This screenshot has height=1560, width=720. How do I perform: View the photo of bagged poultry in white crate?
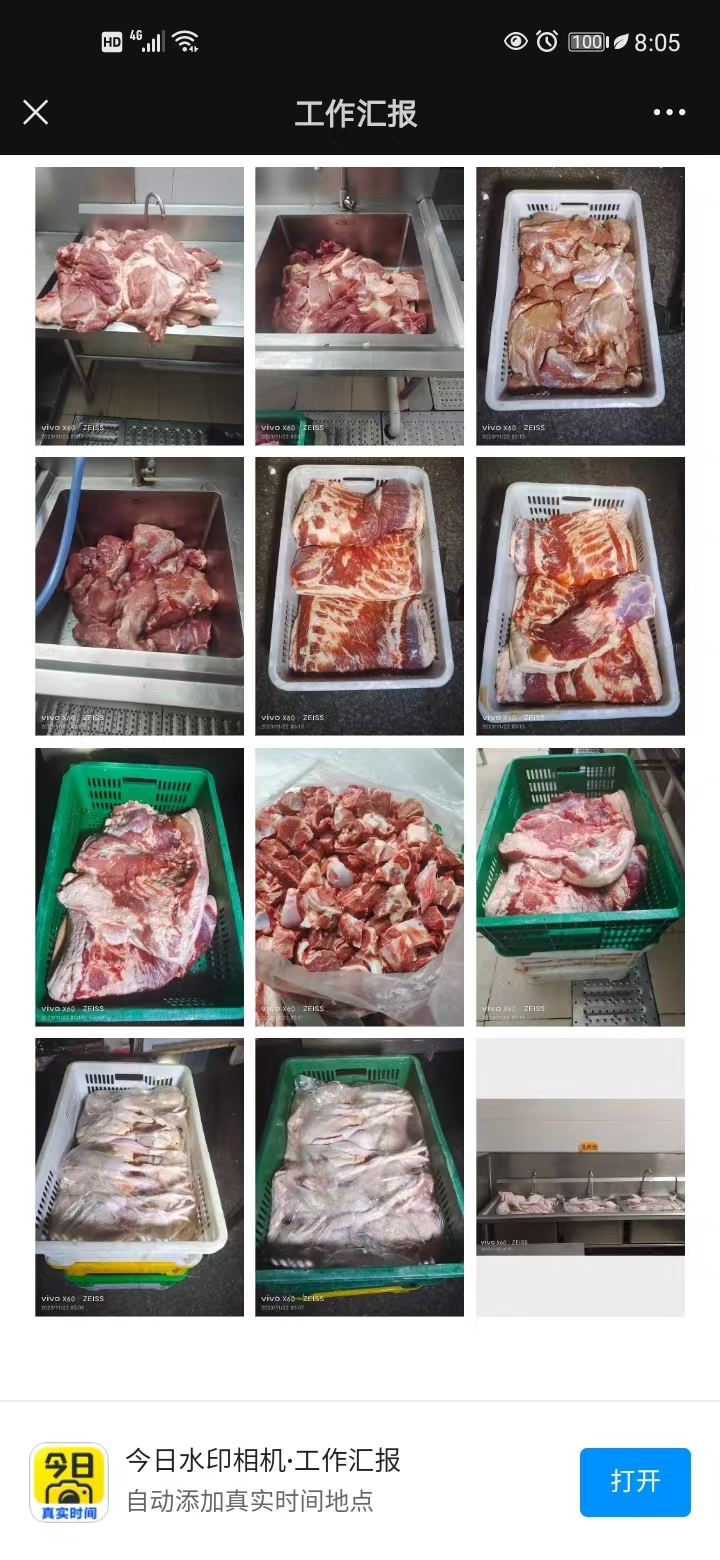click(139, 1177)
